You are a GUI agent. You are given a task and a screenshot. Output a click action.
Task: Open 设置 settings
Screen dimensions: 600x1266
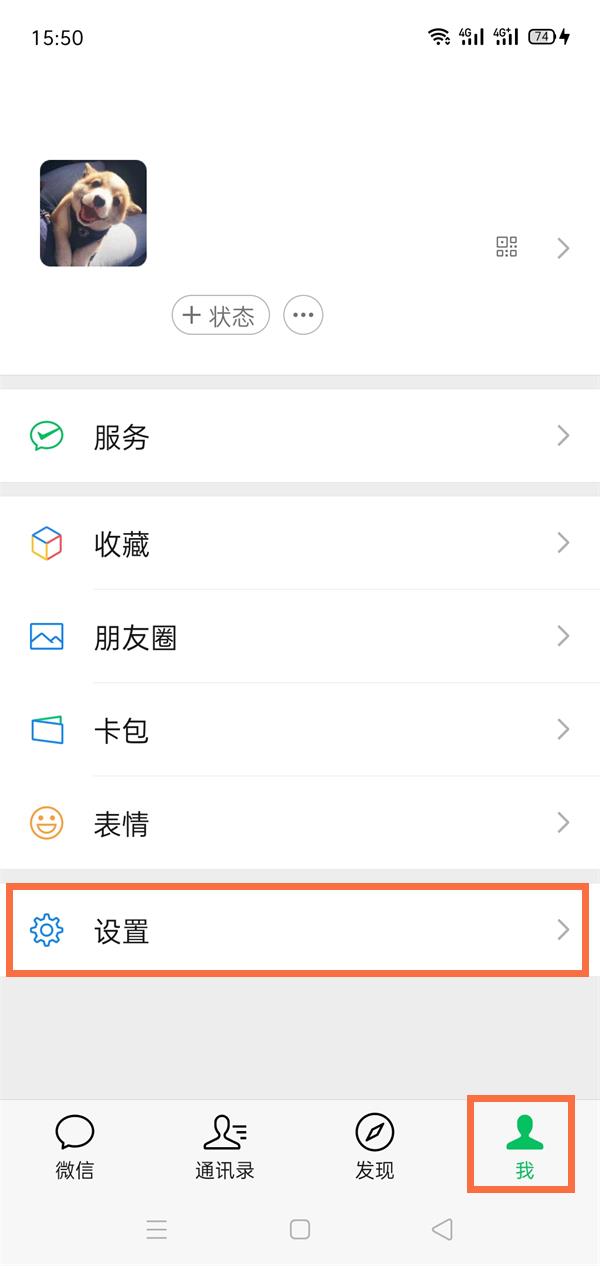coord(300,931)
